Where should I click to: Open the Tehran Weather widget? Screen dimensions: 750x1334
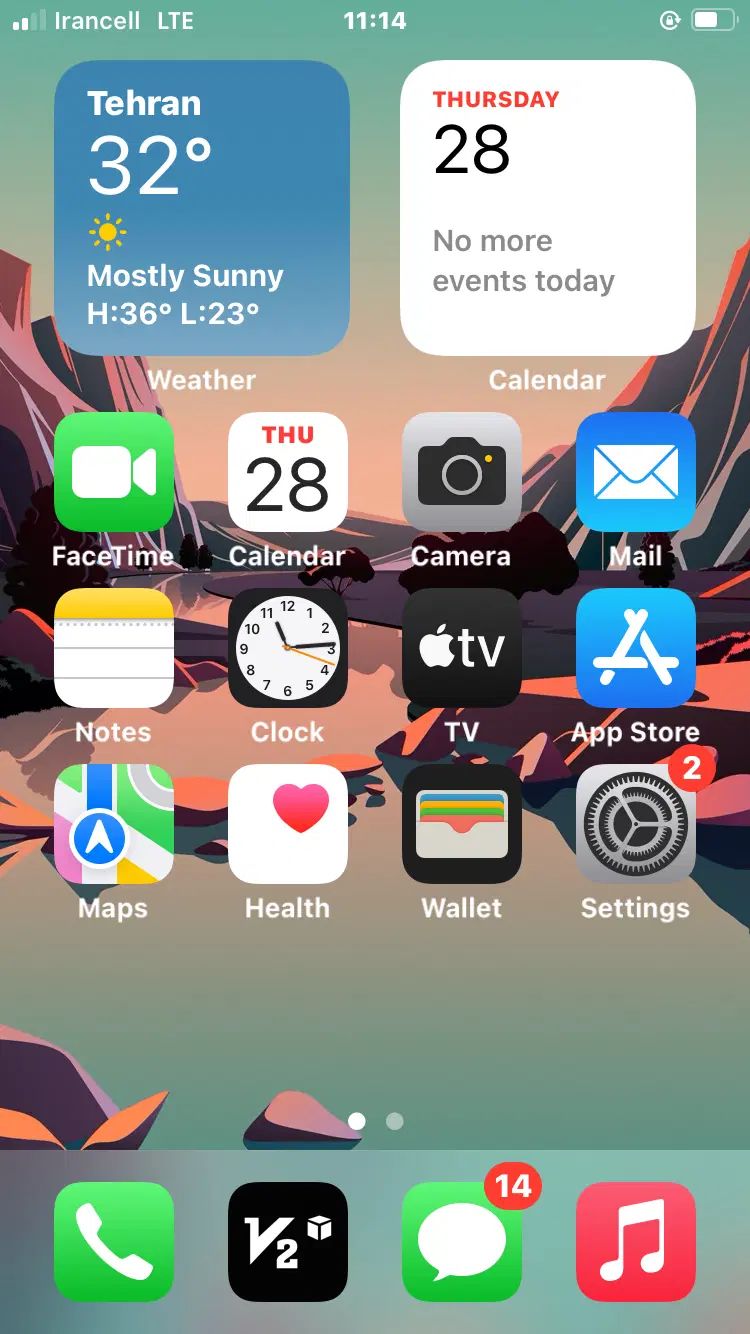pos(201,208)
